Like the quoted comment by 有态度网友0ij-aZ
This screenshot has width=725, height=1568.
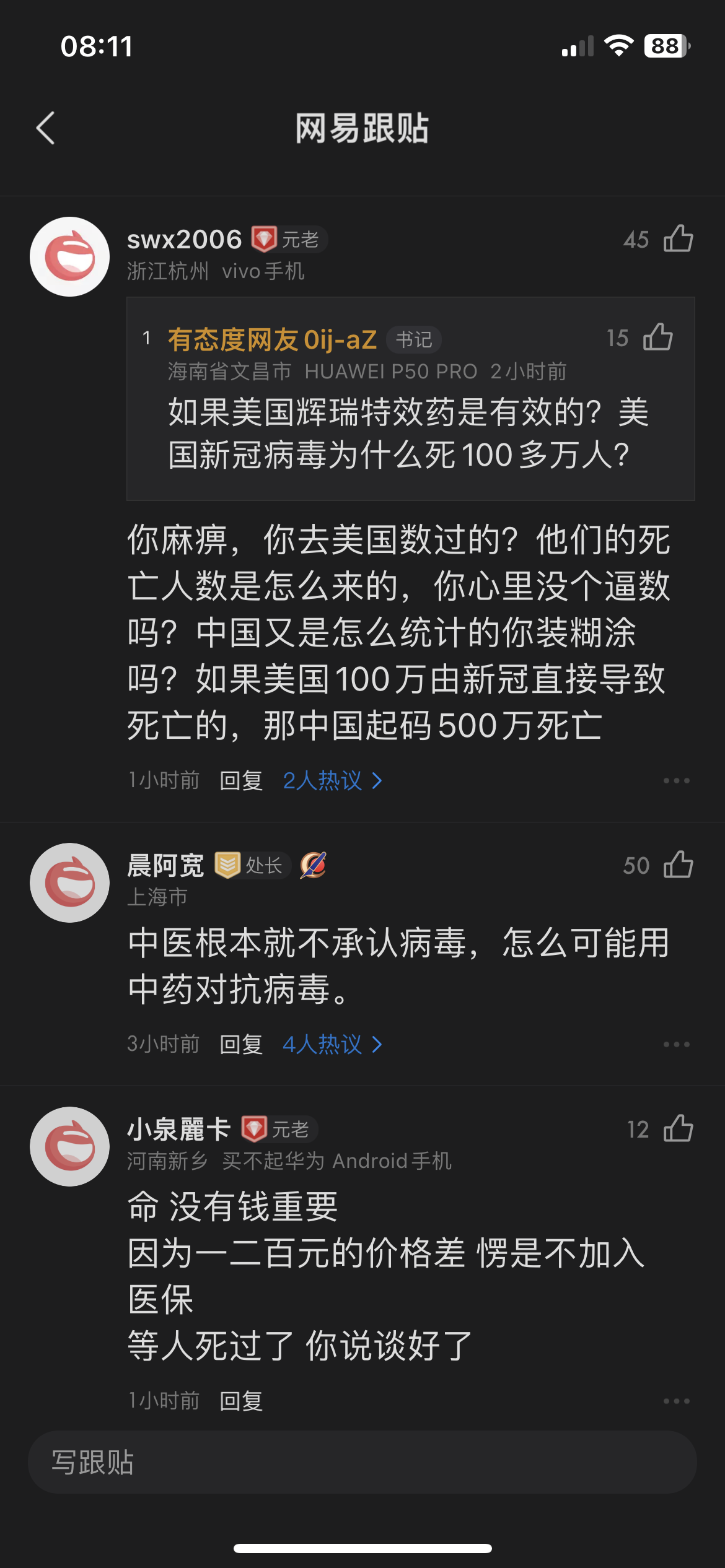click(658, 338)
